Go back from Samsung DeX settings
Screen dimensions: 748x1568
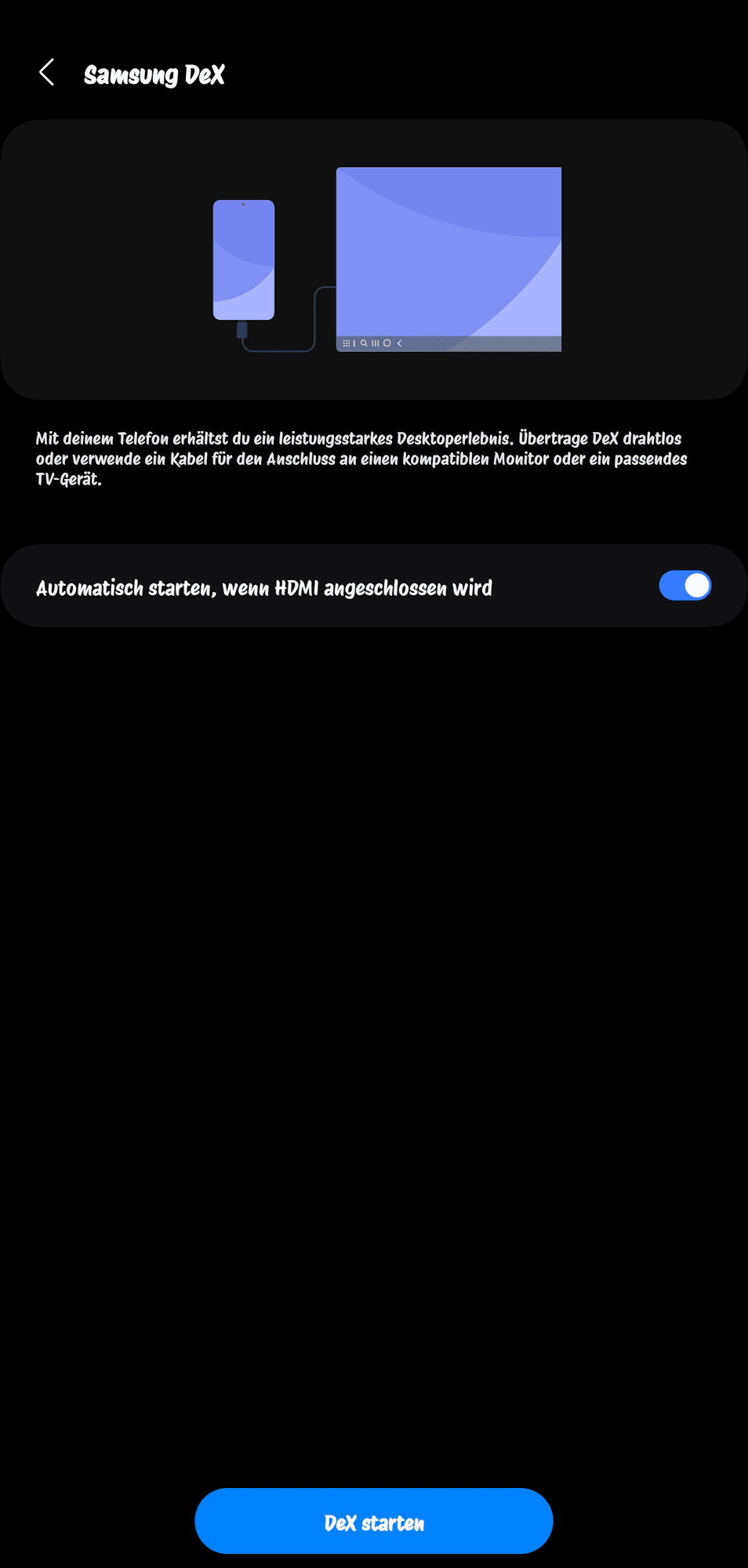(x=47, y=73)
